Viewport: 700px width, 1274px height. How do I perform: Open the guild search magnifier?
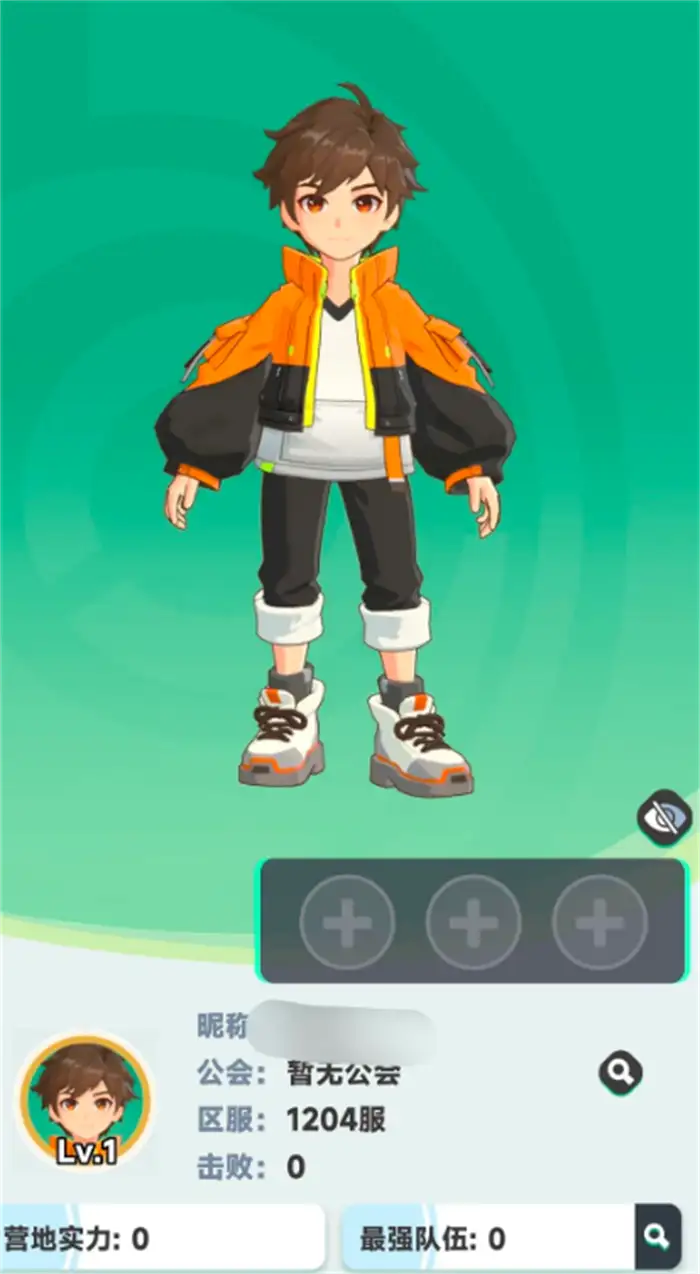tap(620, 1073)
